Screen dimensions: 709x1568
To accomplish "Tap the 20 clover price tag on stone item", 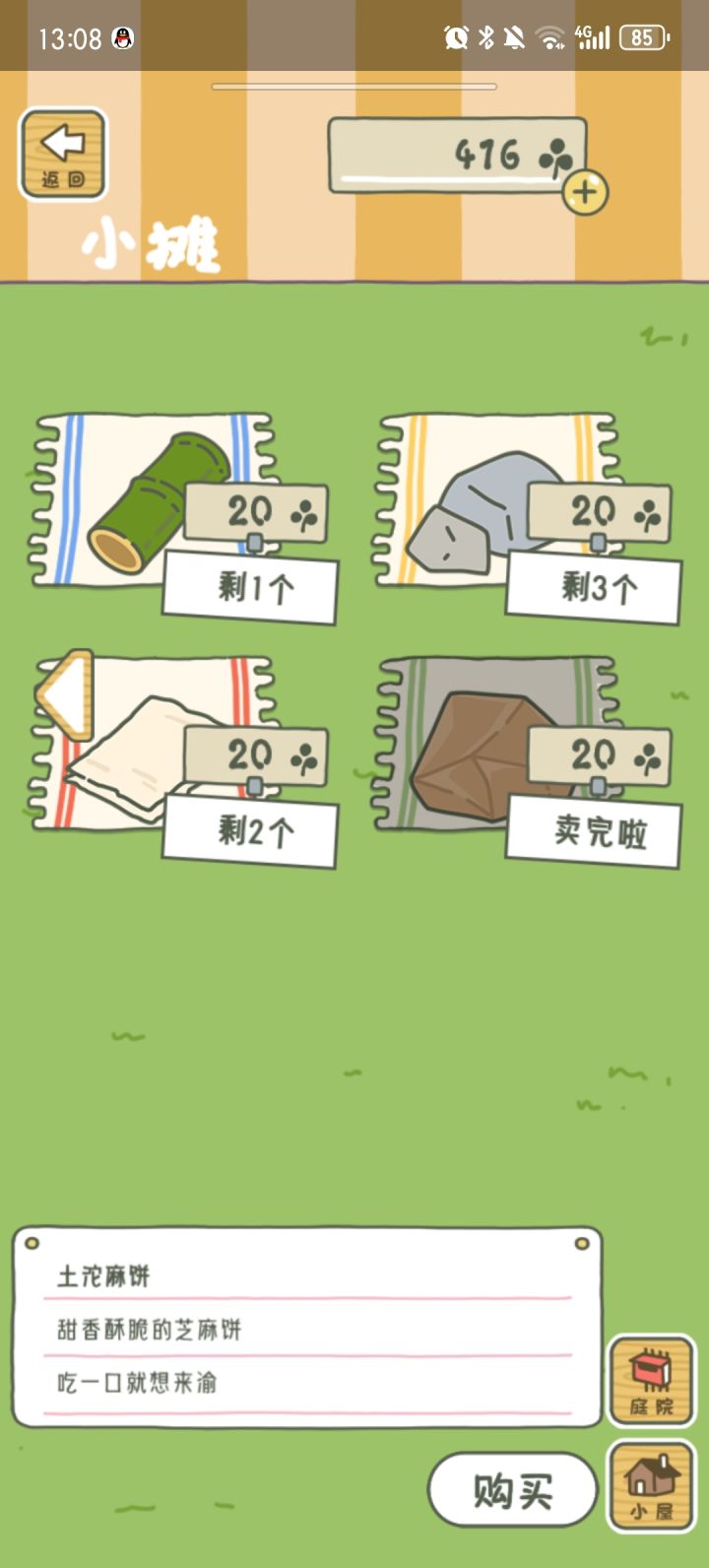I will [599, 510].
